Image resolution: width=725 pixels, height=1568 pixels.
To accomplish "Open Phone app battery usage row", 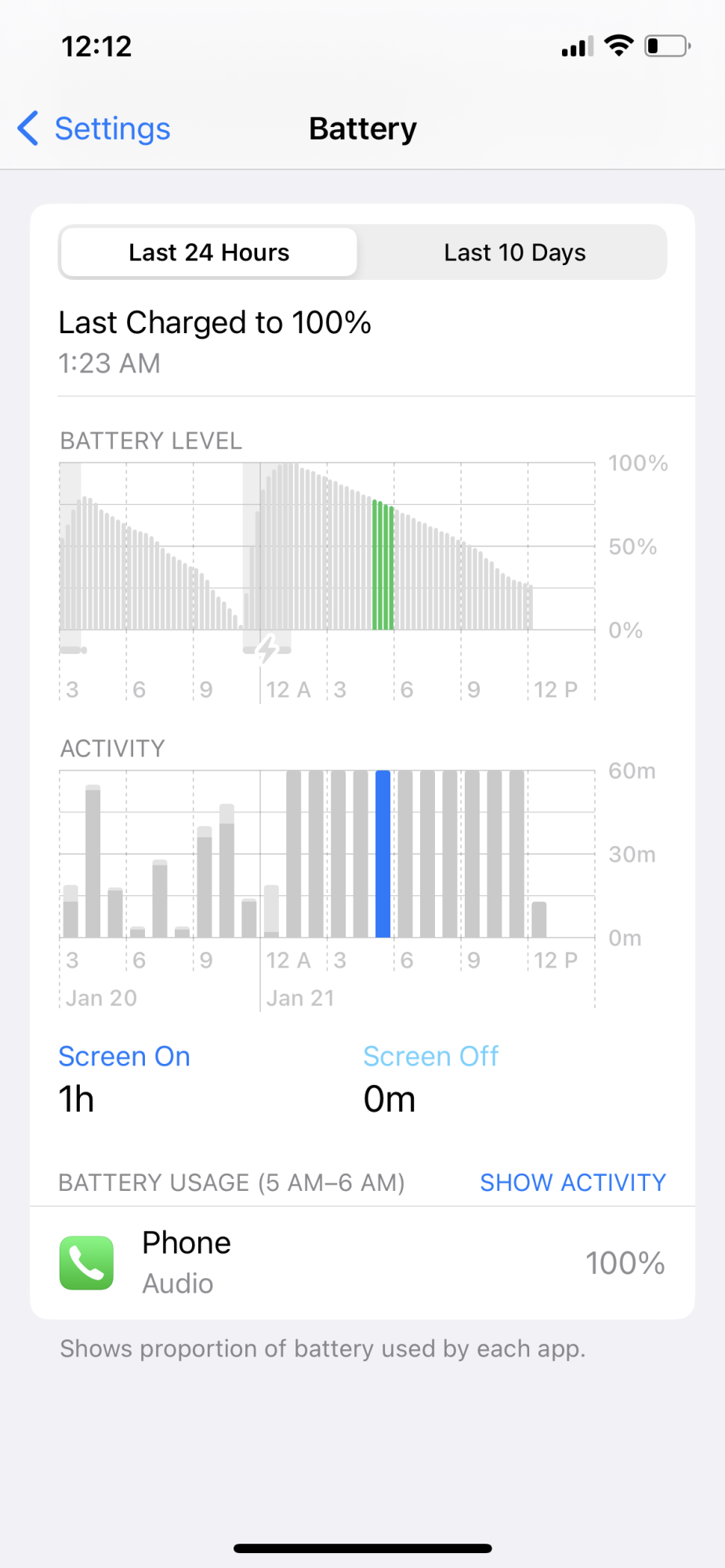I will [362, 1262].
